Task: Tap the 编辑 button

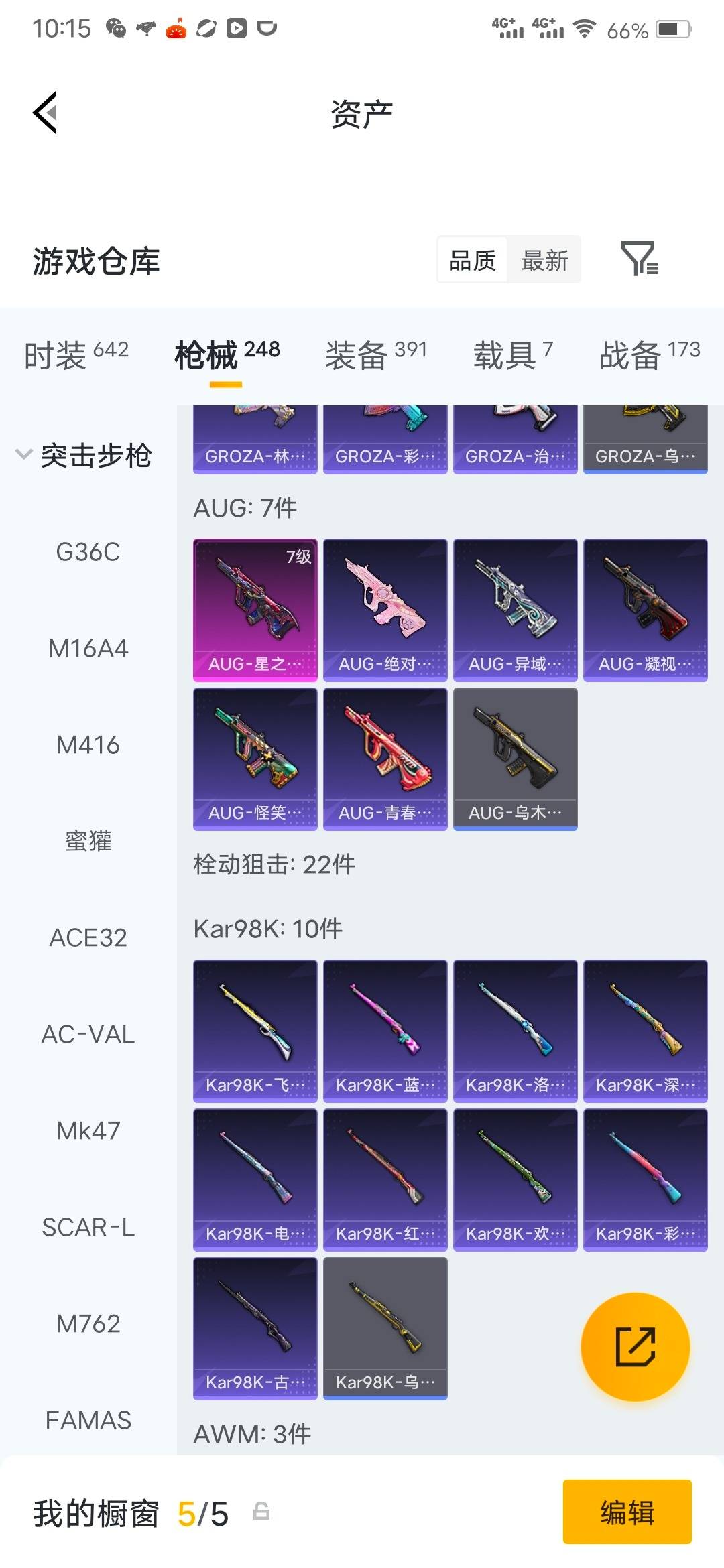Action: (x=627, y=1512)
